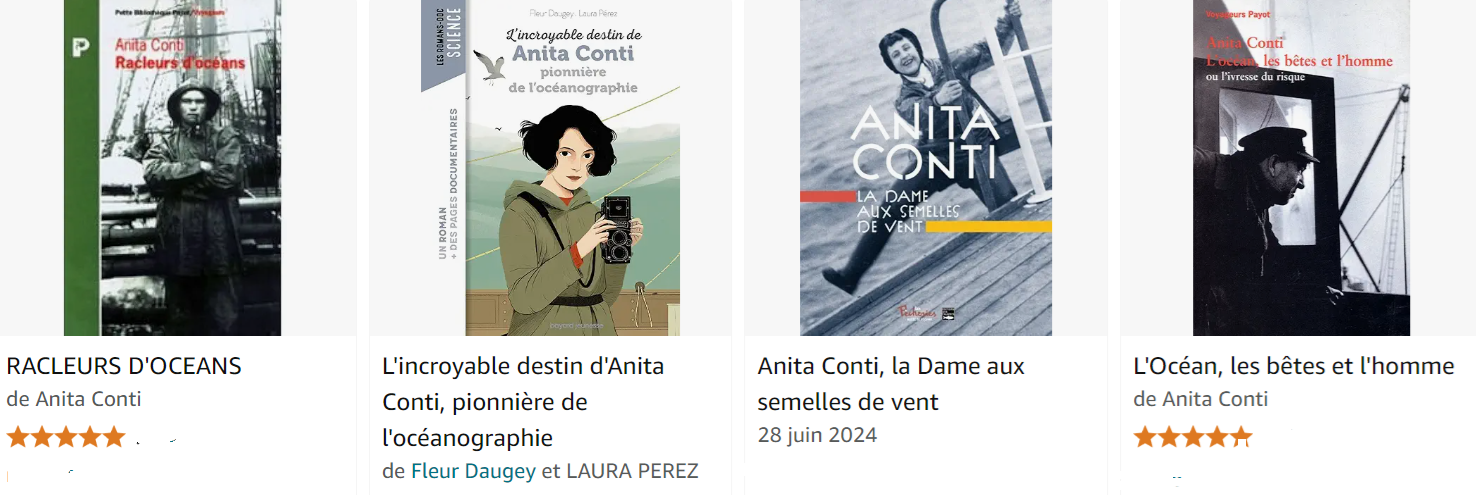This screenshot has width=1479, height=495.
Task: Open La Dame aux semelles de vent cover
Action: 925,168
